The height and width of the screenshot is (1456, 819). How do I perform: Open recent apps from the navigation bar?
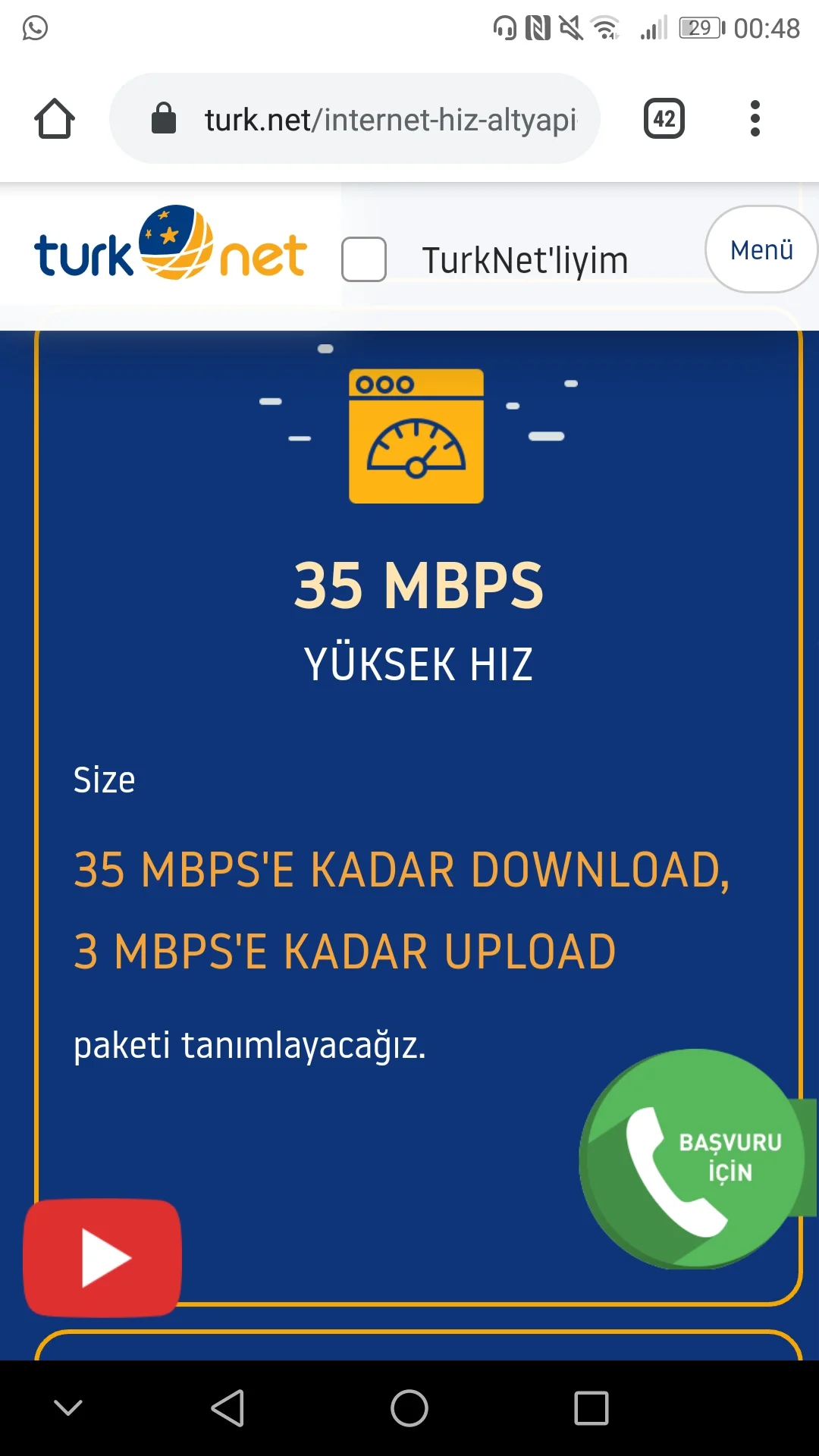click(591, 1408)
